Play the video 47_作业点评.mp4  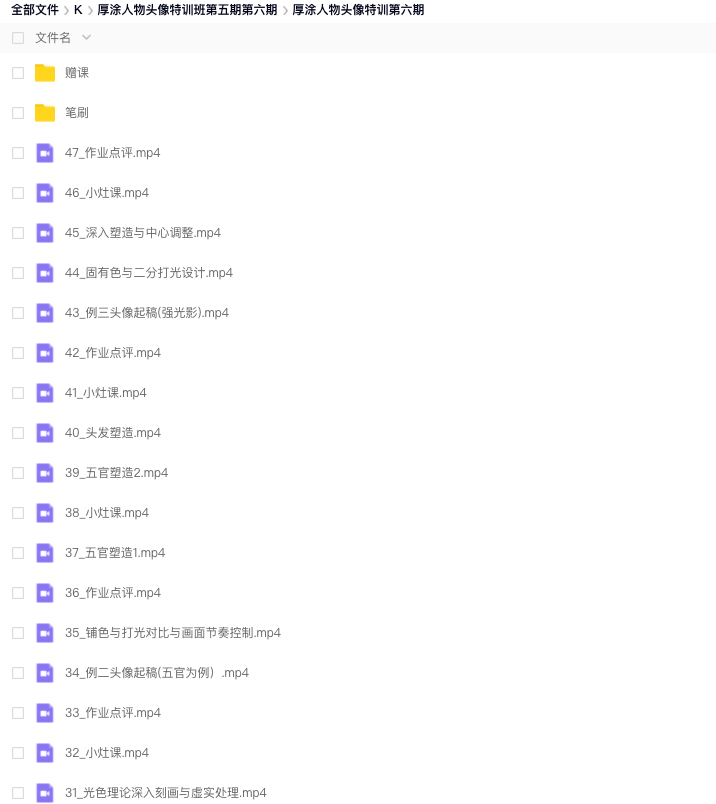click(x=112, y=153)
